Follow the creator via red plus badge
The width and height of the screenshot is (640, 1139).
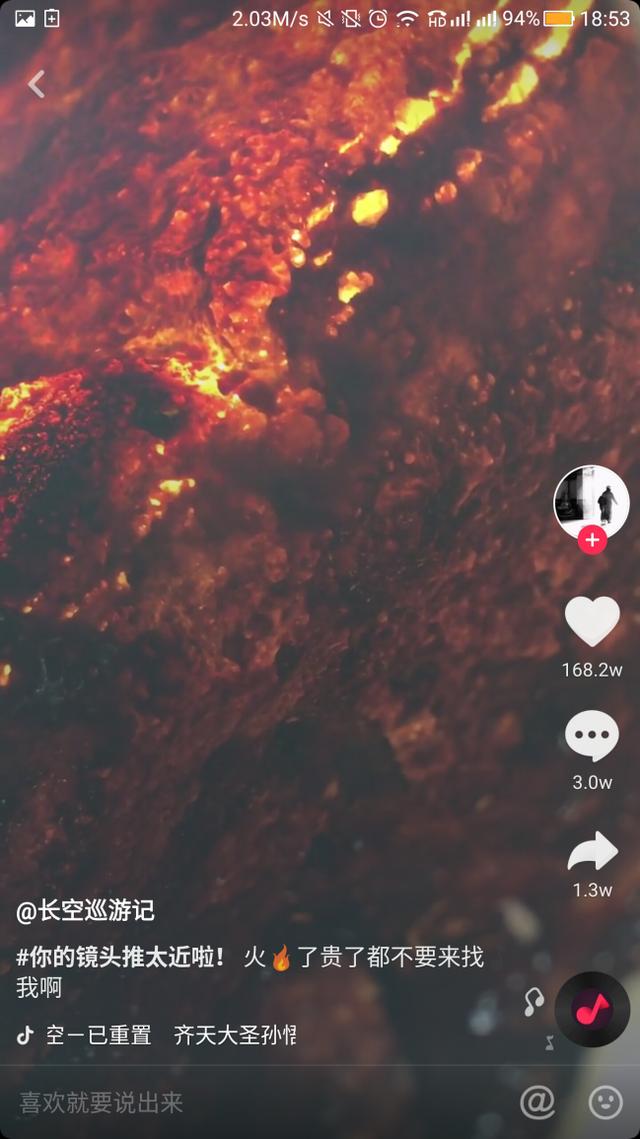(592, 541)
